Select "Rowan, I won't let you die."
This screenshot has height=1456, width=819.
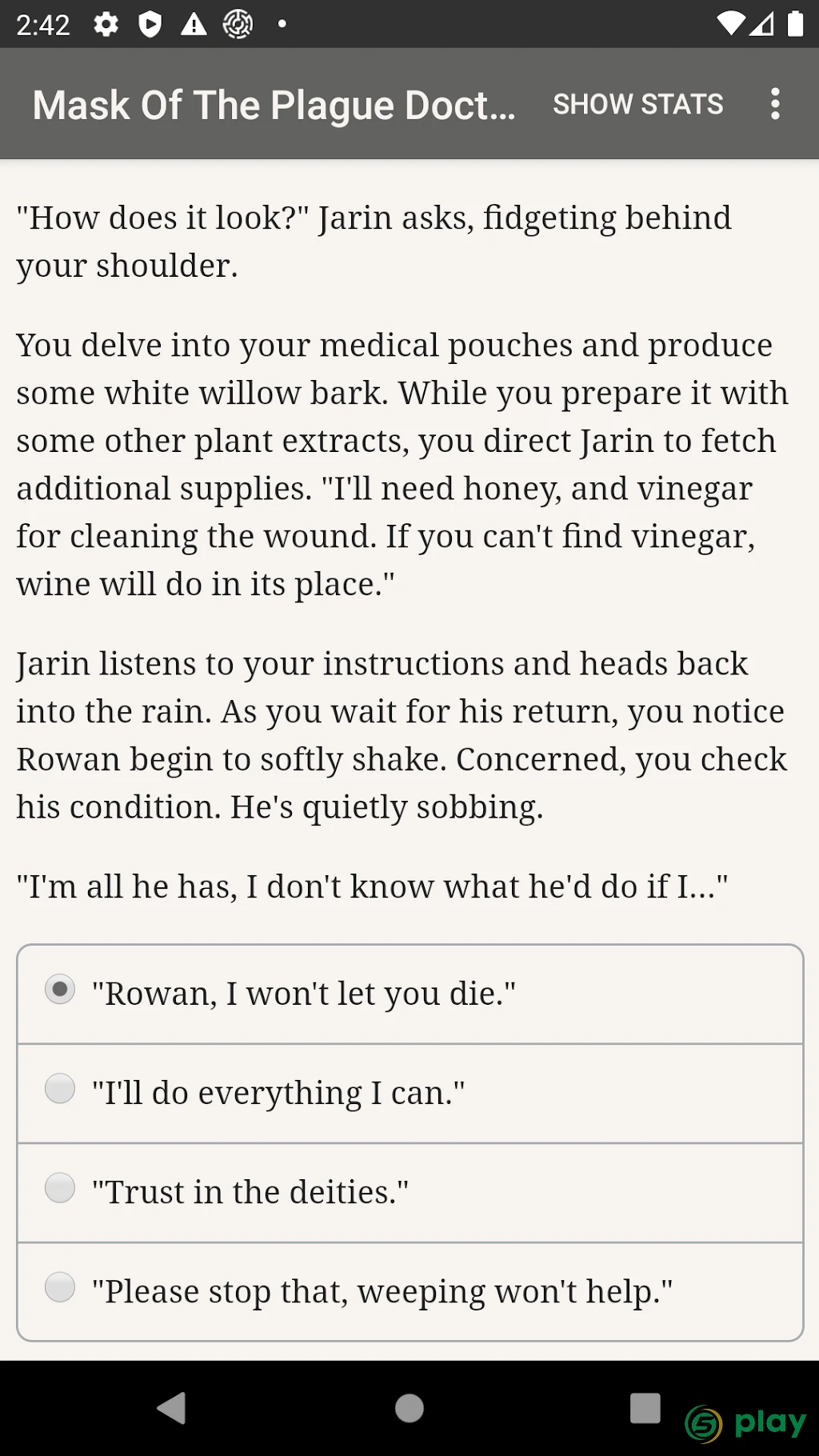click(409, 994)
